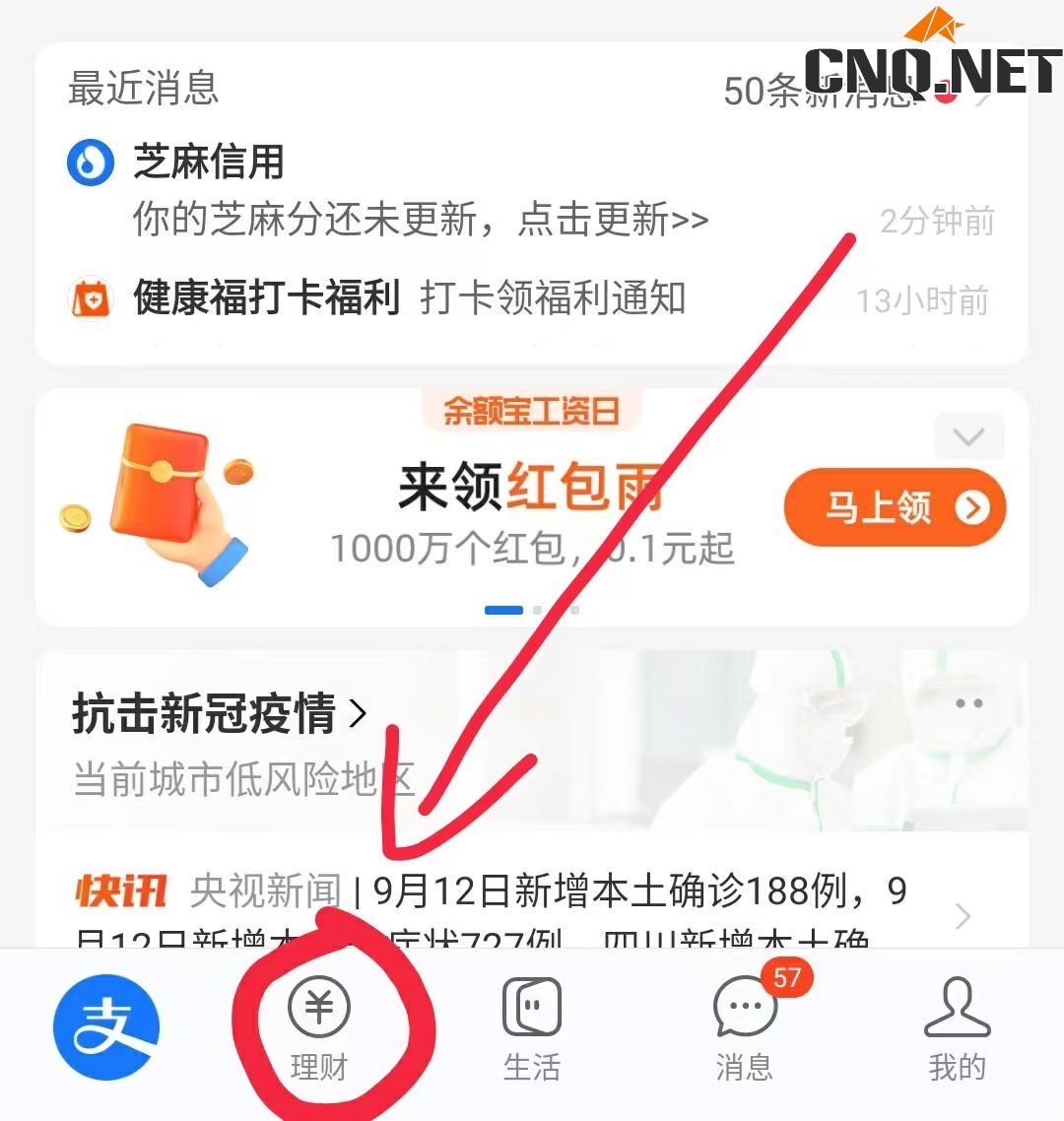Go to the 我的 tab
Viewport: 1064px width, 1121px height.
click(x=956, y=1031)
